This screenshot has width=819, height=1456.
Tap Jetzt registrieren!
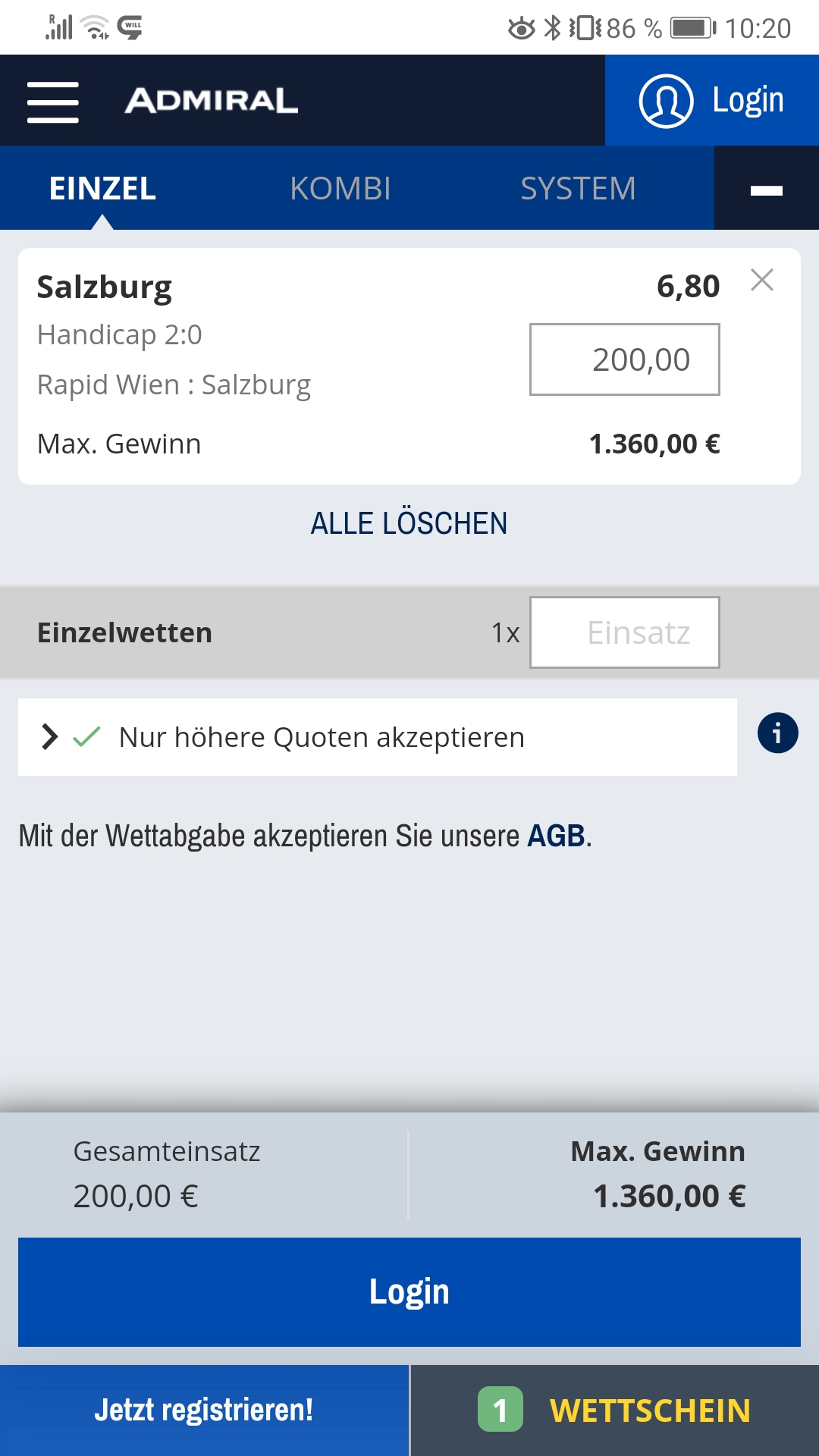[x=204, y=1410]
